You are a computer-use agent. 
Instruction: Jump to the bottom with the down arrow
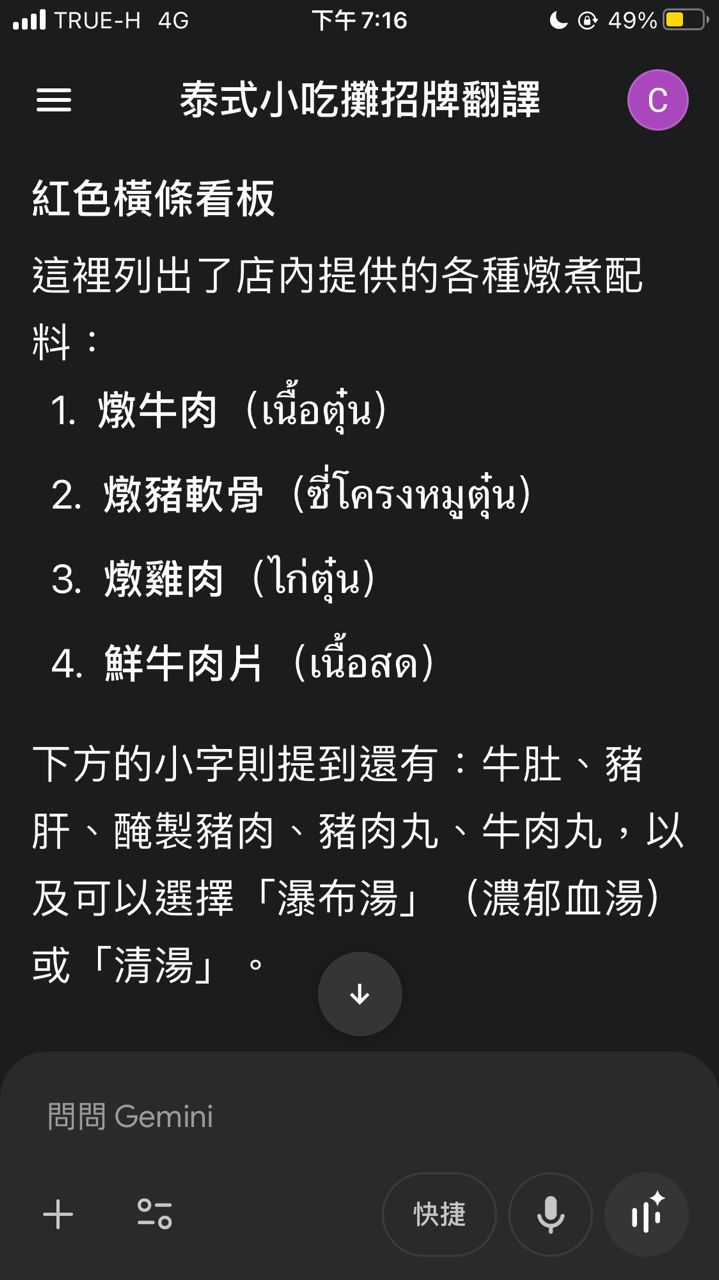(360, 994)
